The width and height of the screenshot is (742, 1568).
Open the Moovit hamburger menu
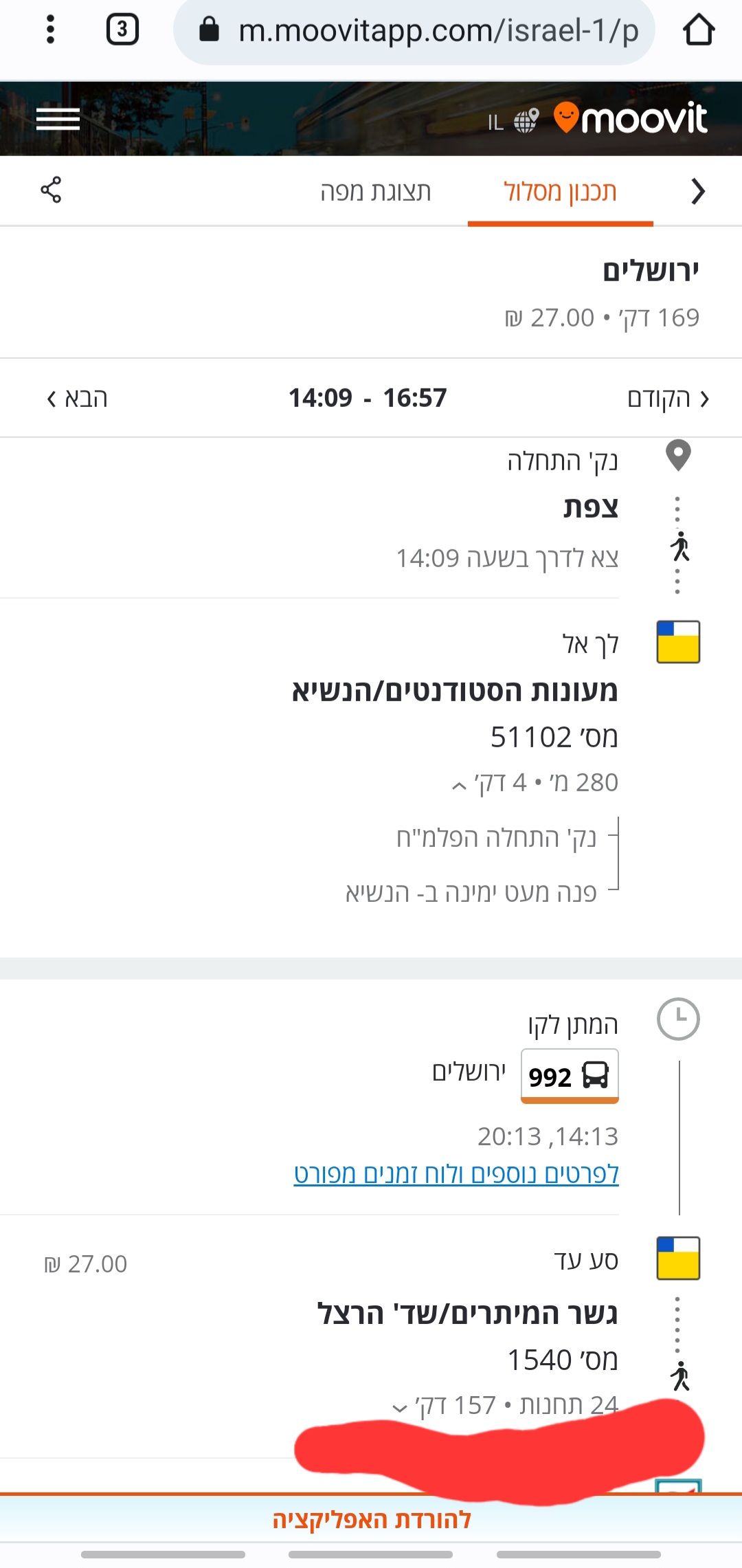point(58,120)
